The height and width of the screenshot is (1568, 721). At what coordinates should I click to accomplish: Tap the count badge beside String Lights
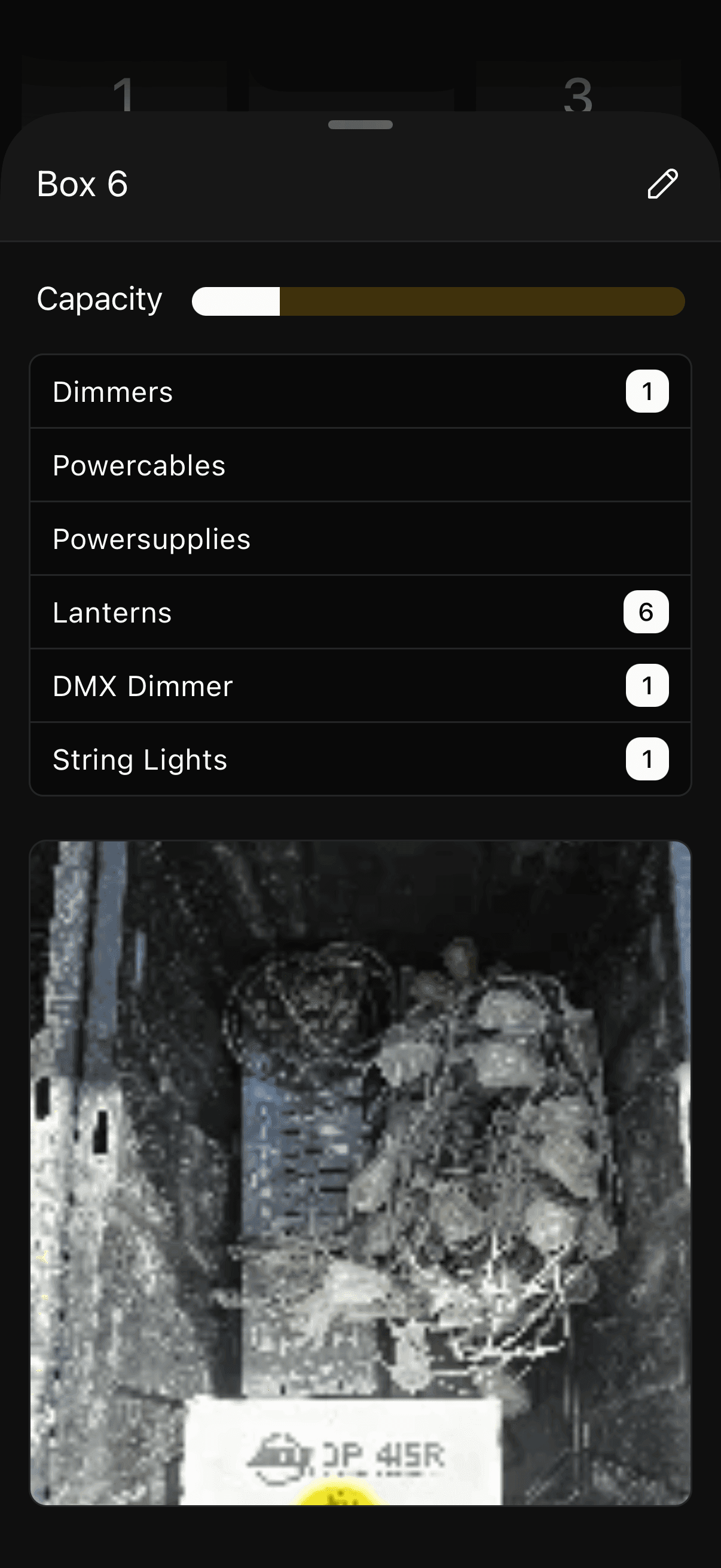(x=647, y=759)
